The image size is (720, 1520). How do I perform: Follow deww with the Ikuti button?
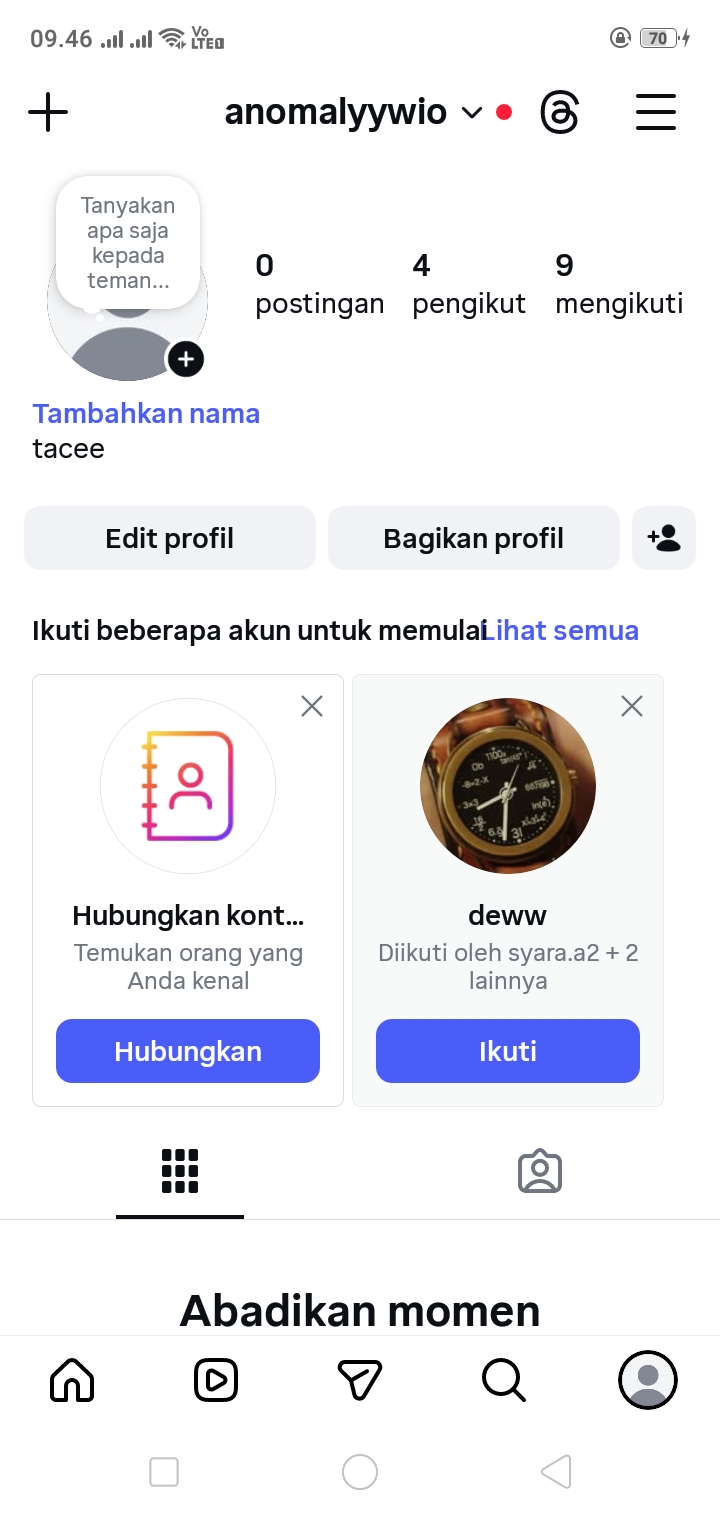(x=508, y=1051)
